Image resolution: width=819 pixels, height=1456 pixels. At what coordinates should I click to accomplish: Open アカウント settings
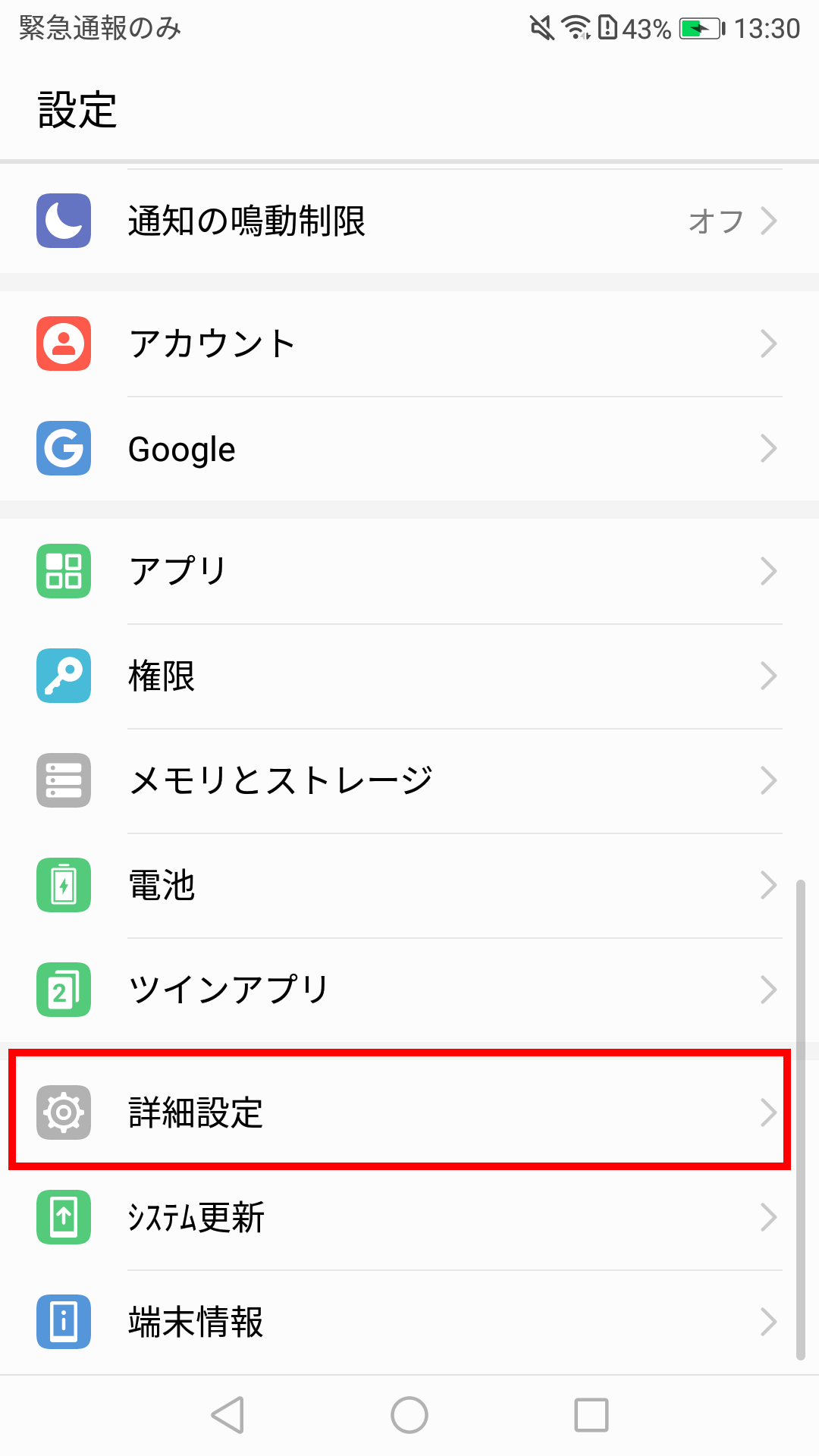[x=409, y=344]
